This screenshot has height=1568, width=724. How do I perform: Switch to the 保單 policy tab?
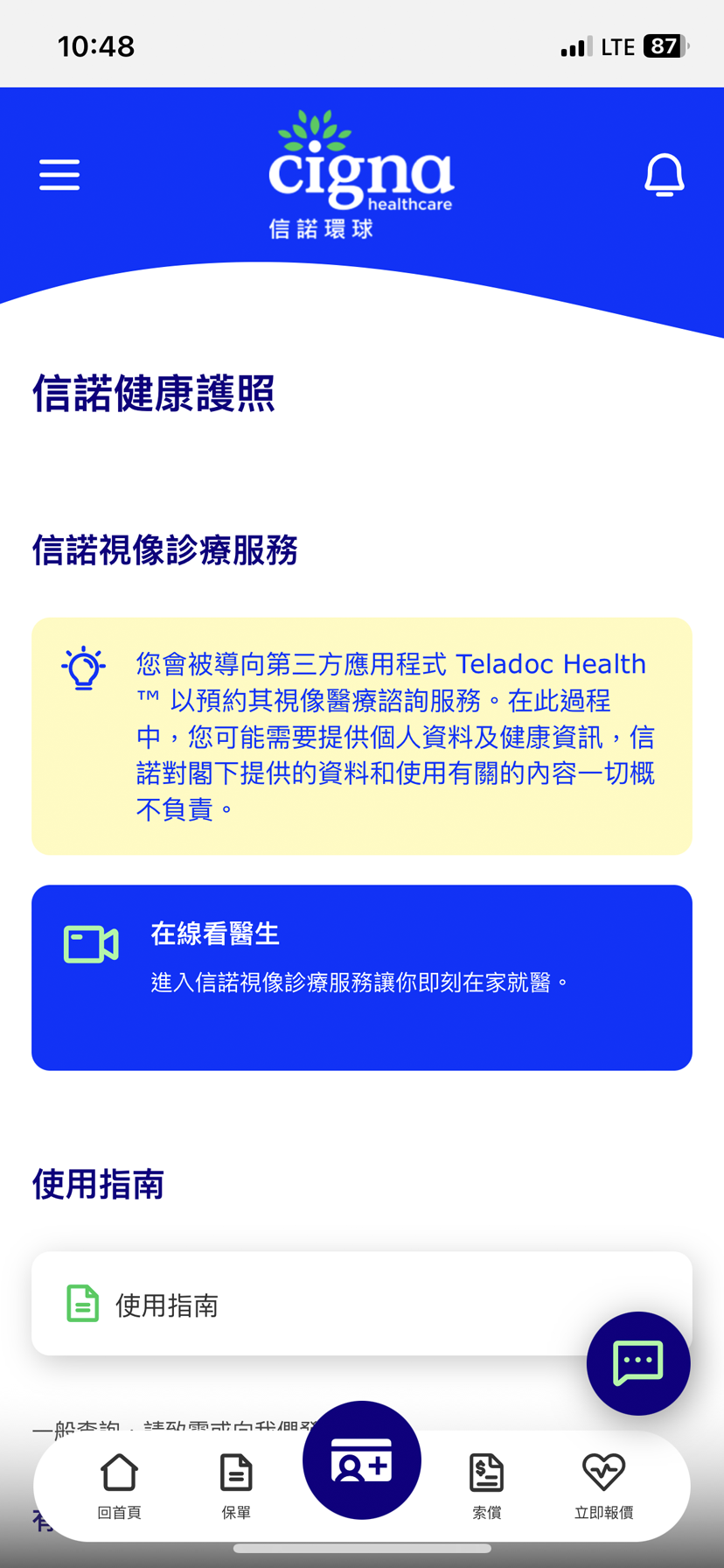236,1485
